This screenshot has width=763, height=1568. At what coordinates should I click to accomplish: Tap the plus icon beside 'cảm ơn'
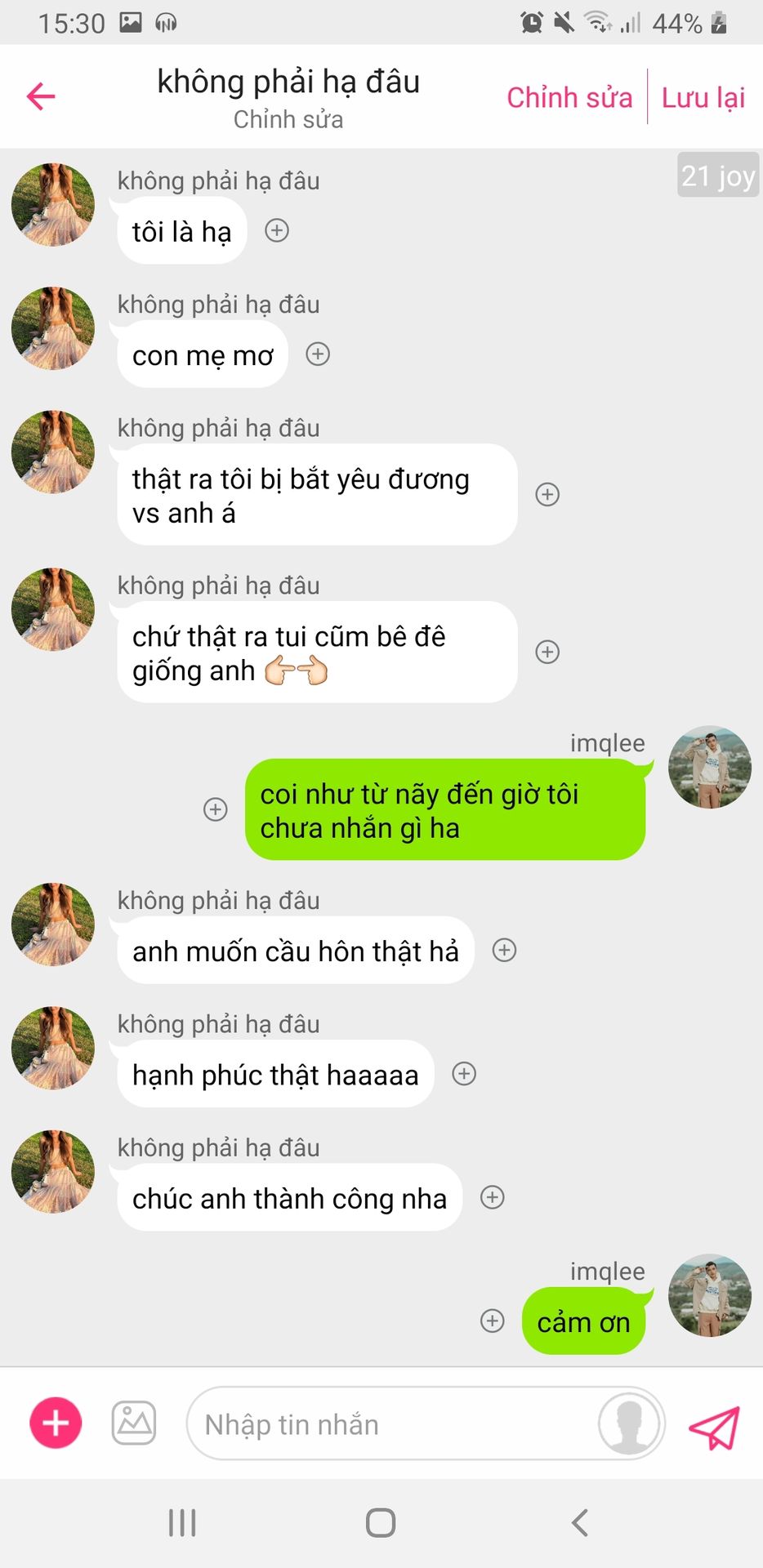[x=493, y=1321]
